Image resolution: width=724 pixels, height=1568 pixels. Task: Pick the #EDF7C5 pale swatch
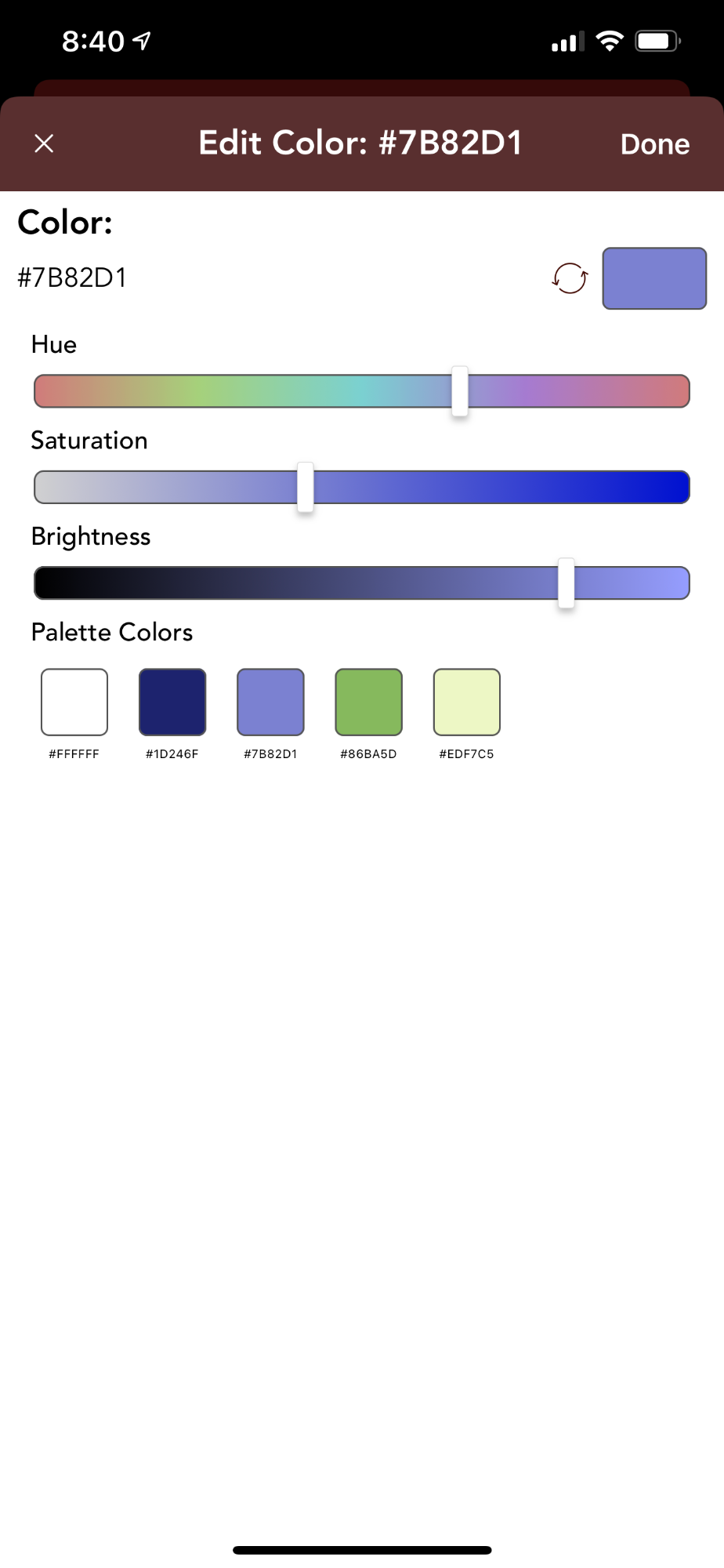pyautogui.click(x=467, y=702)
